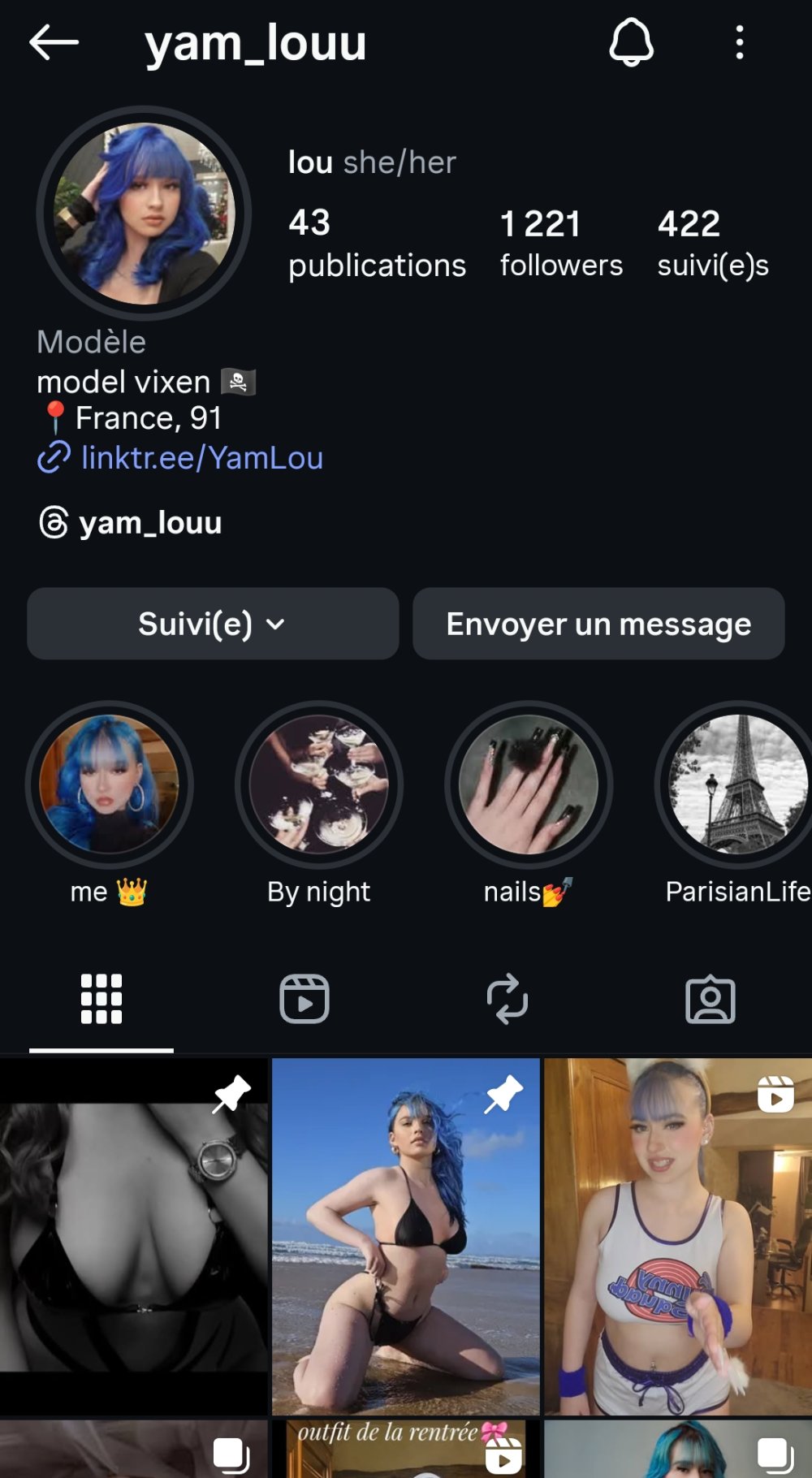Open the notifications bell
The image size is (812, 1478).
(x=631, y=42)
